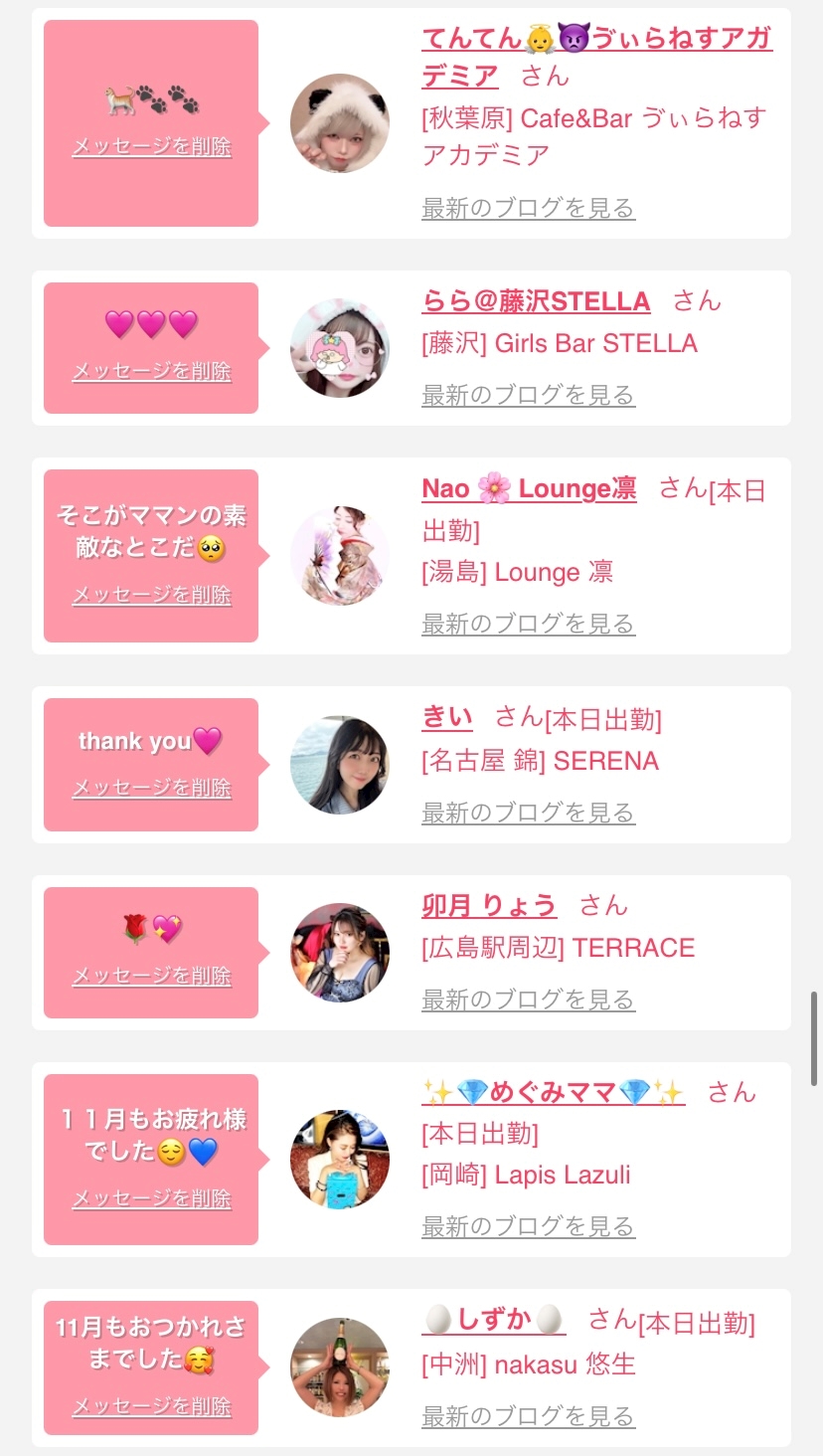Screen dimensions: 823x1456
Task: Open きい profile link
Action: 447,717
